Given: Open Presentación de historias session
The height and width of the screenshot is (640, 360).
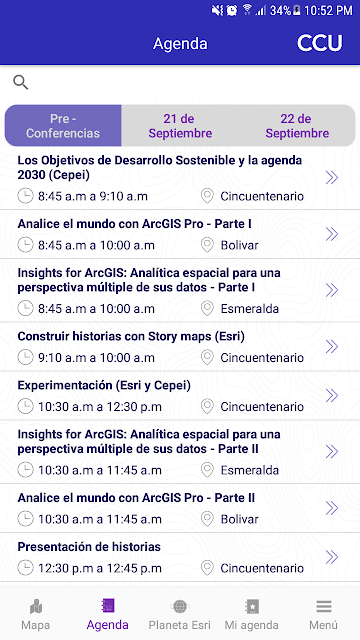Looking at the screenshot, I should (180, 557).
